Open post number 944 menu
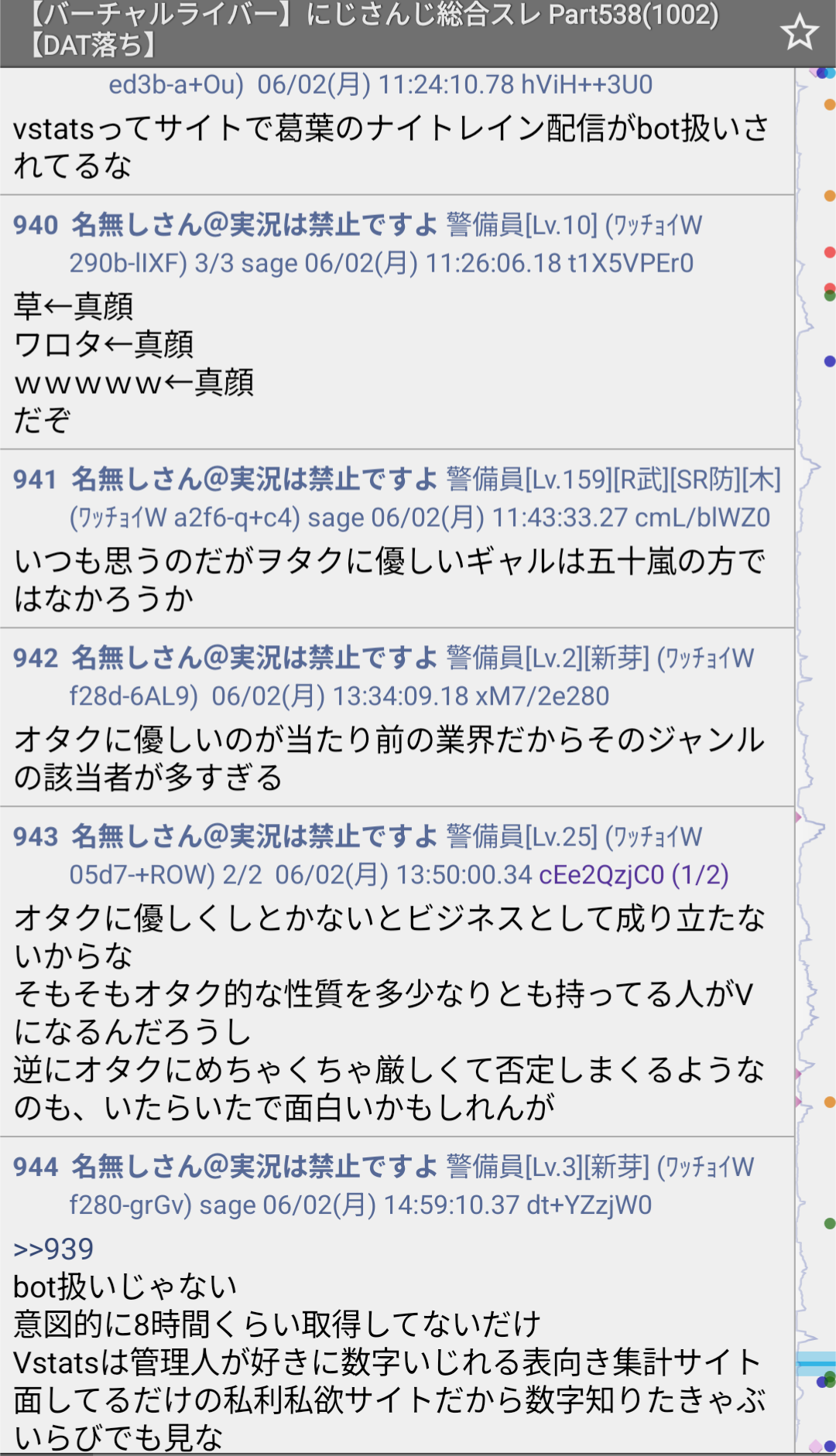Screen dimensions: 836x1456 36,1167
